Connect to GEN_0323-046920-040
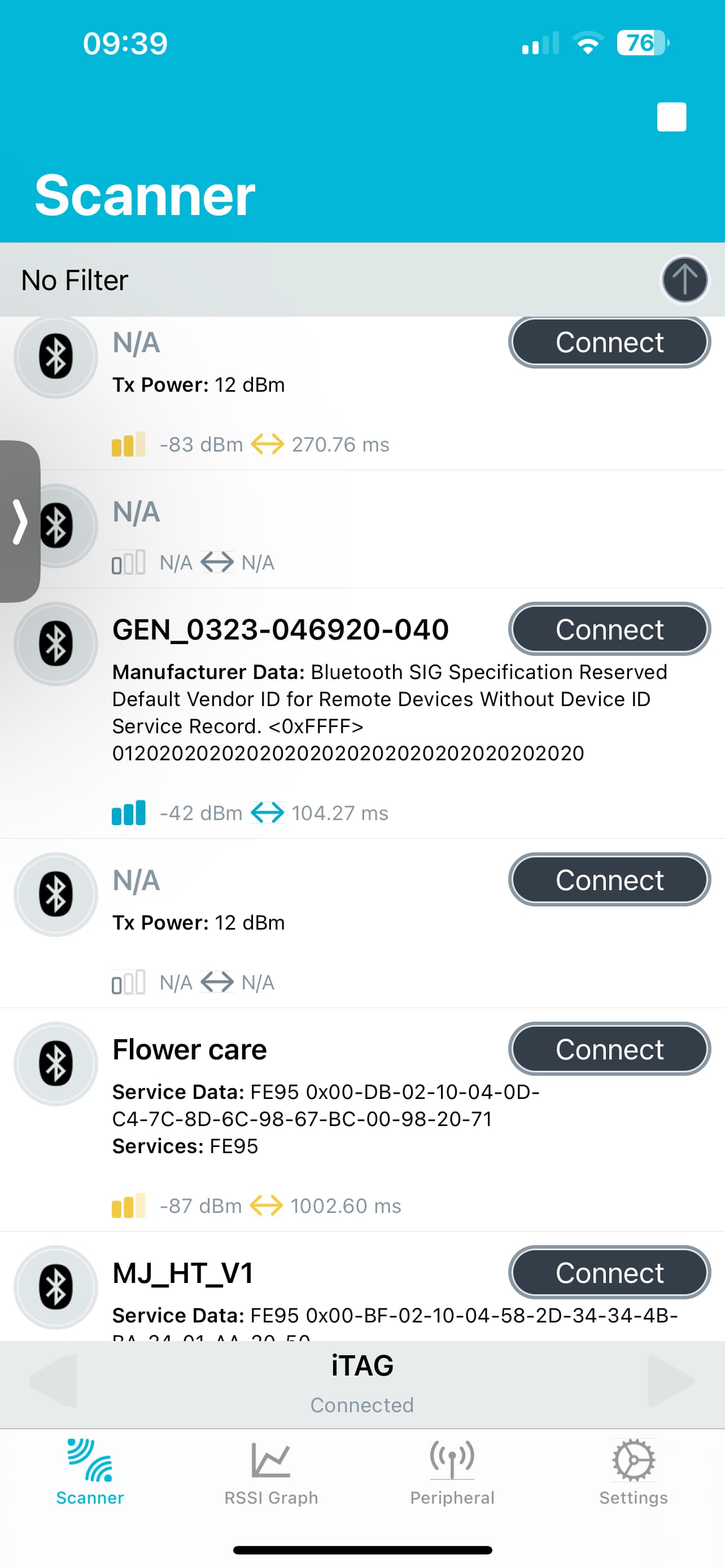 coord(609,629)
